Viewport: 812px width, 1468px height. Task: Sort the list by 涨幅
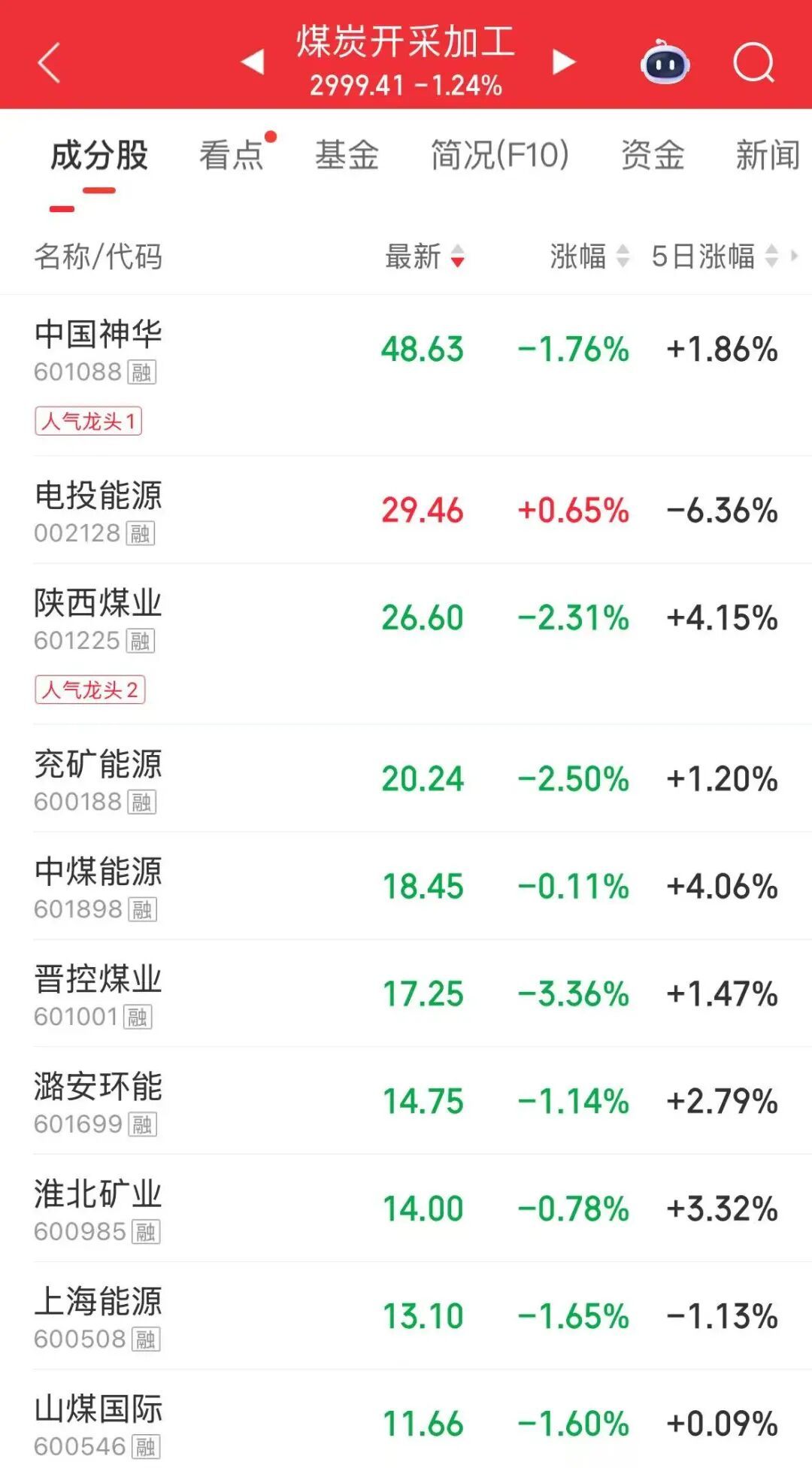[589, 256]
